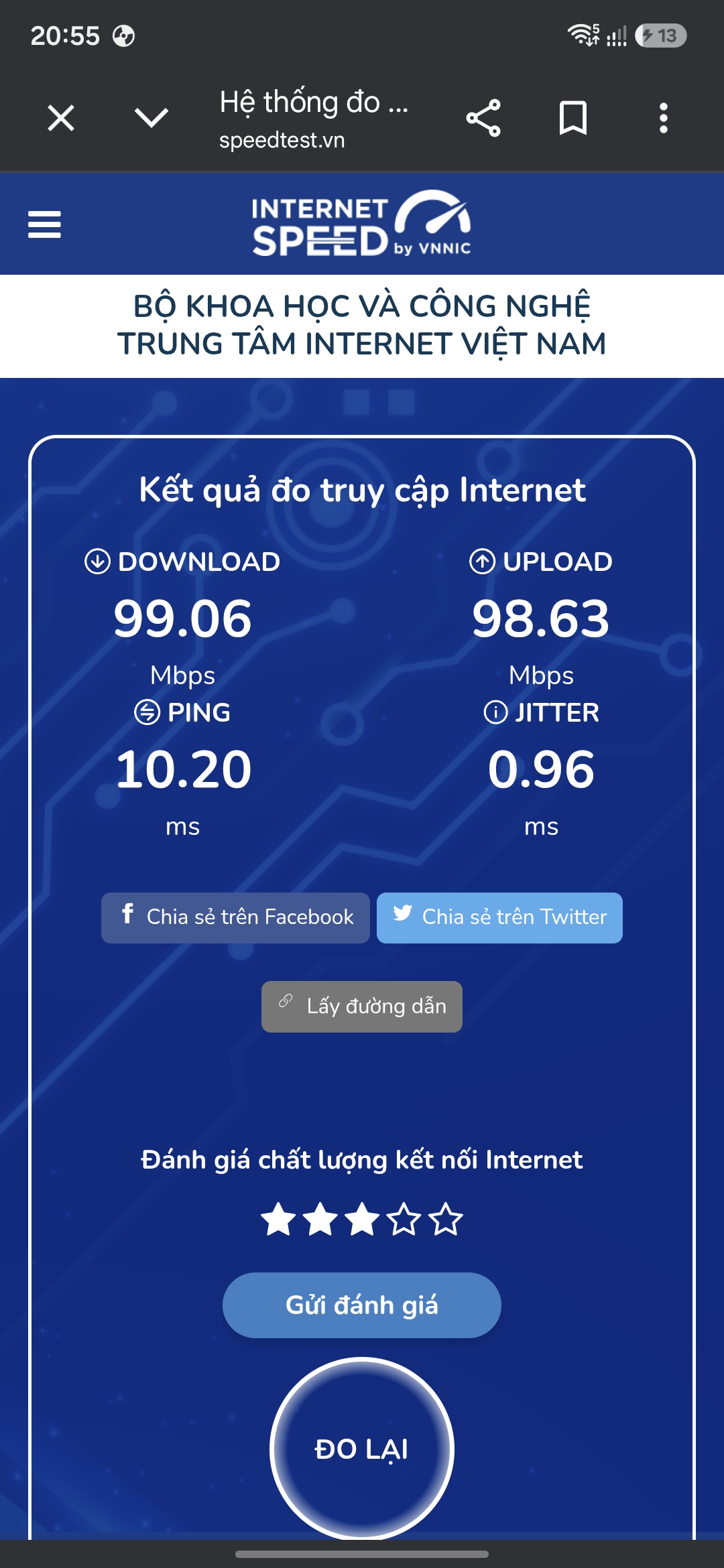Get the result link with Lấy đường dẫn
This screenshot has width=724, height=1568.
pos(362,1006)
